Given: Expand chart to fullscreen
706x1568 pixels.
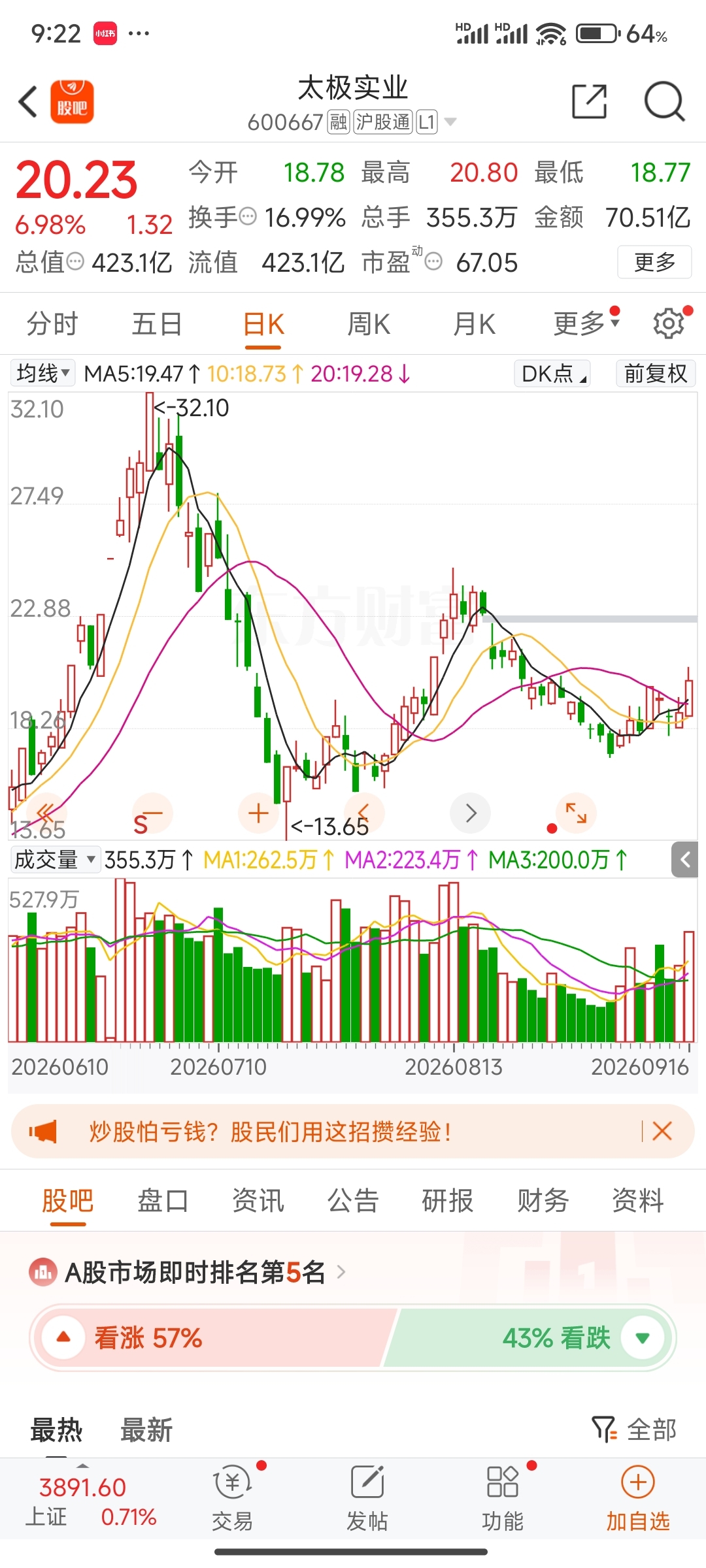Looking at the screenshot, I should [576, 813].
